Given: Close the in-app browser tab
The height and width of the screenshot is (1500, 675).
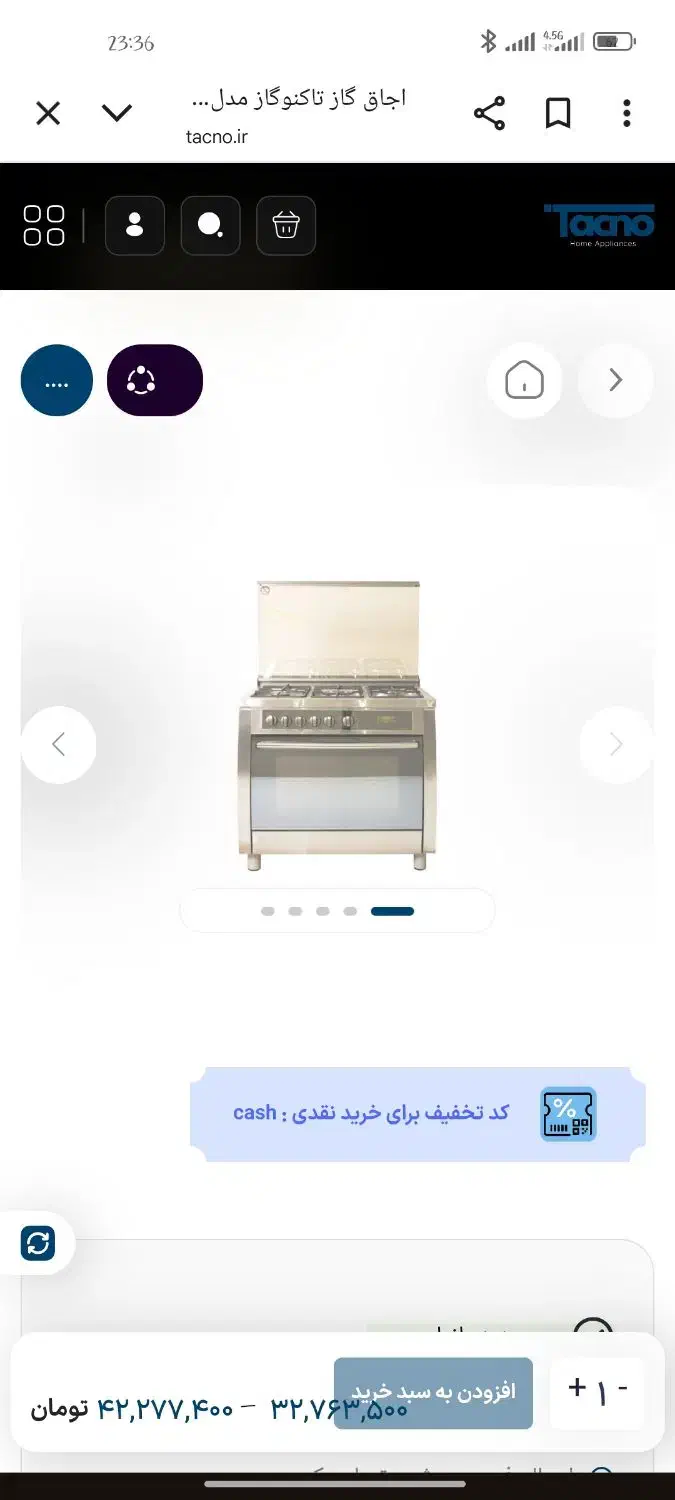Looking at the screenshot, I should click(x=47, y=113).
